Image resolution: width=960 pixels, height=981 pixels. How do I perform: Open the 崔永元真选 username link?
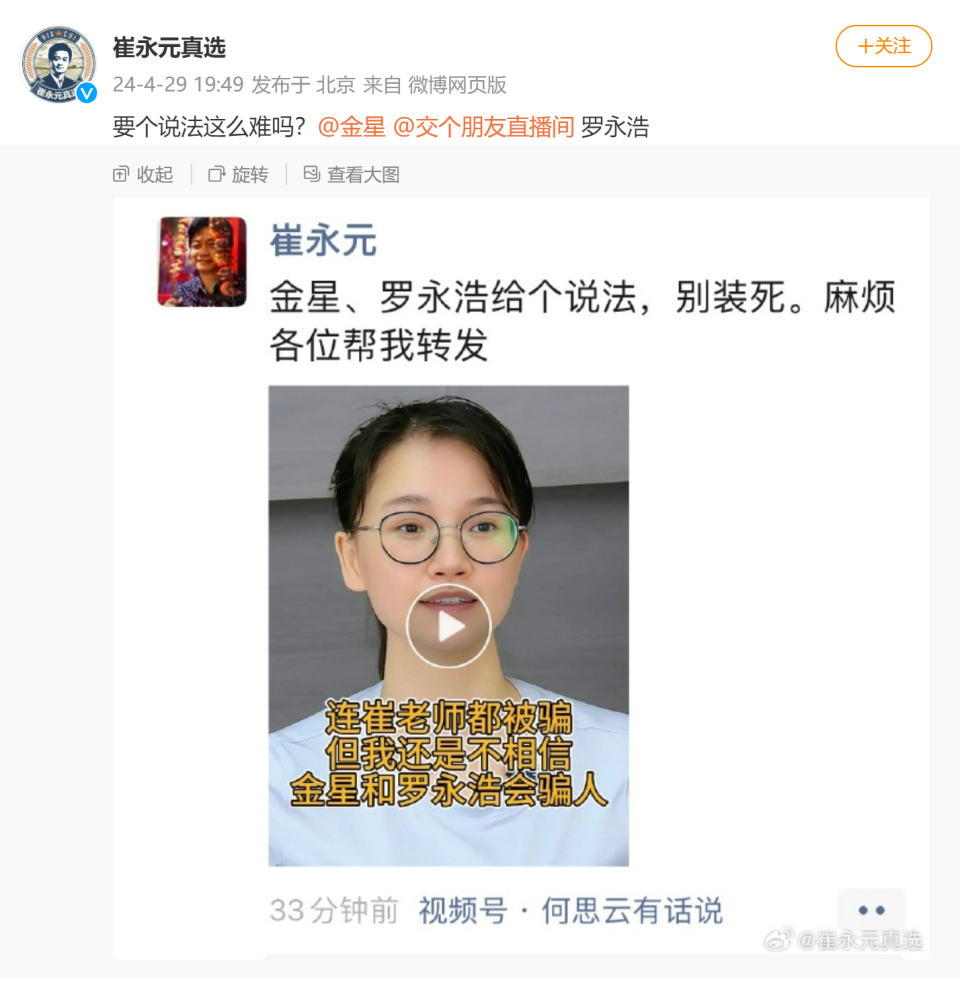[x=169, y=47]
